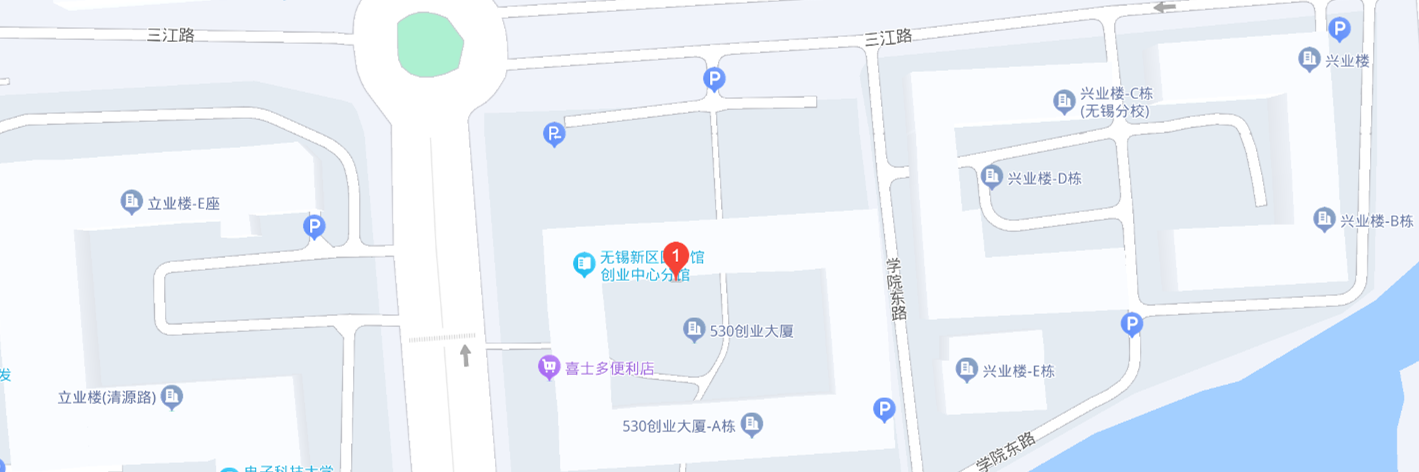The width and height of the screenshot is (1419, 472).
Task: Select the 立业楼-E座 building marker
Action: pos(132,202)
